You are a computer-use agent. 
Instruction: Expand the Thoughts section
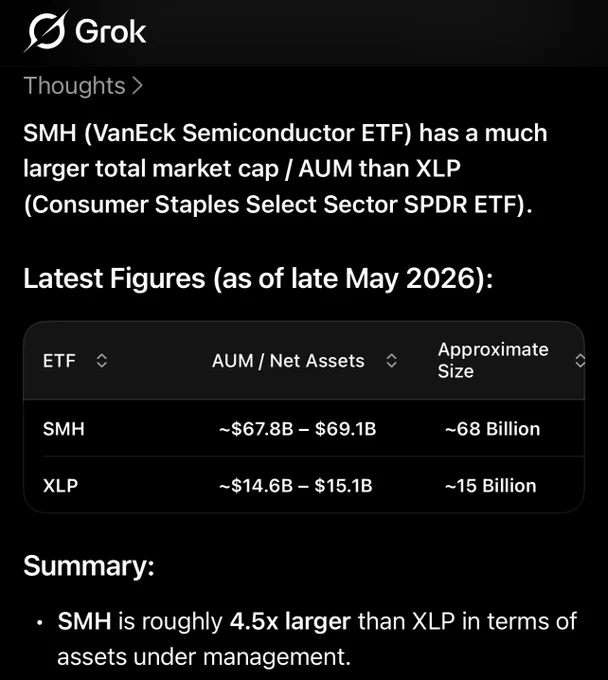pyautogui.click(x=83, y=85)
